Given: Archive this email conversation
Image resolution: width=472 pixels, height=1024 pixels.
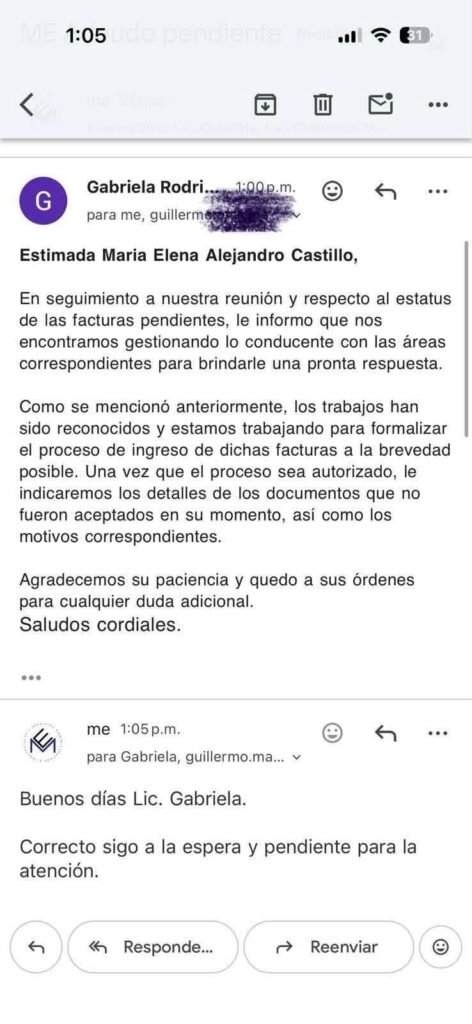Looking at the screenshot, I should (264, 104).
